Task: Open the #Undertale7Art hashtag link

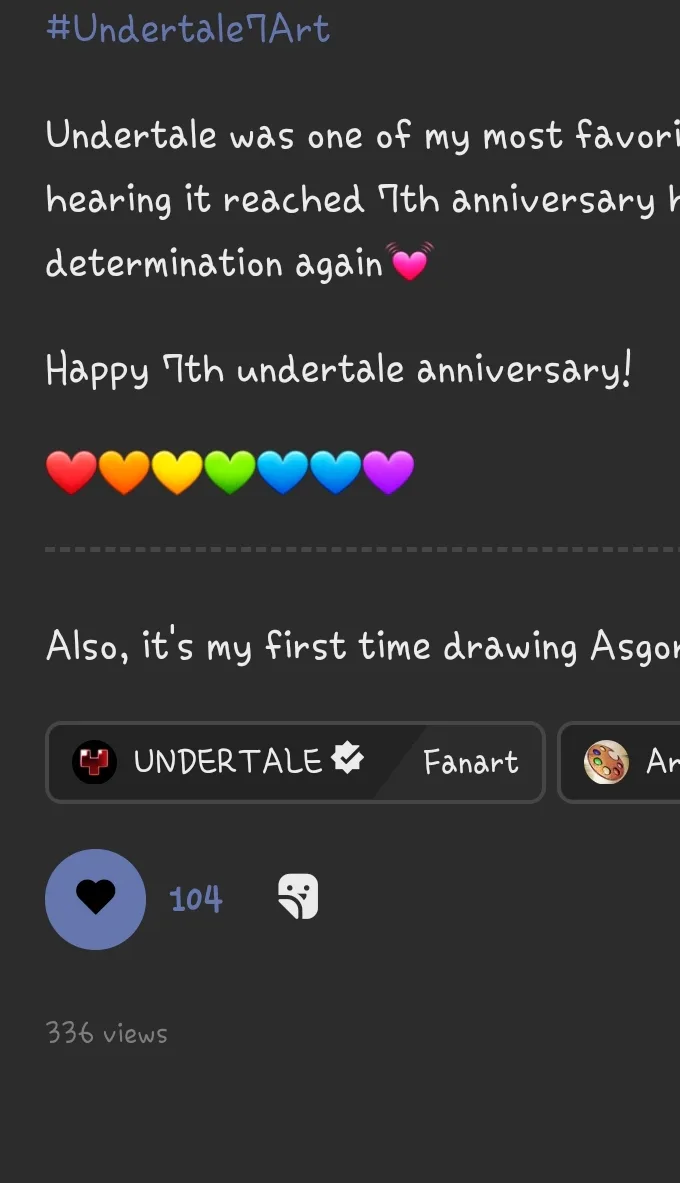Action: coord(188,29)
